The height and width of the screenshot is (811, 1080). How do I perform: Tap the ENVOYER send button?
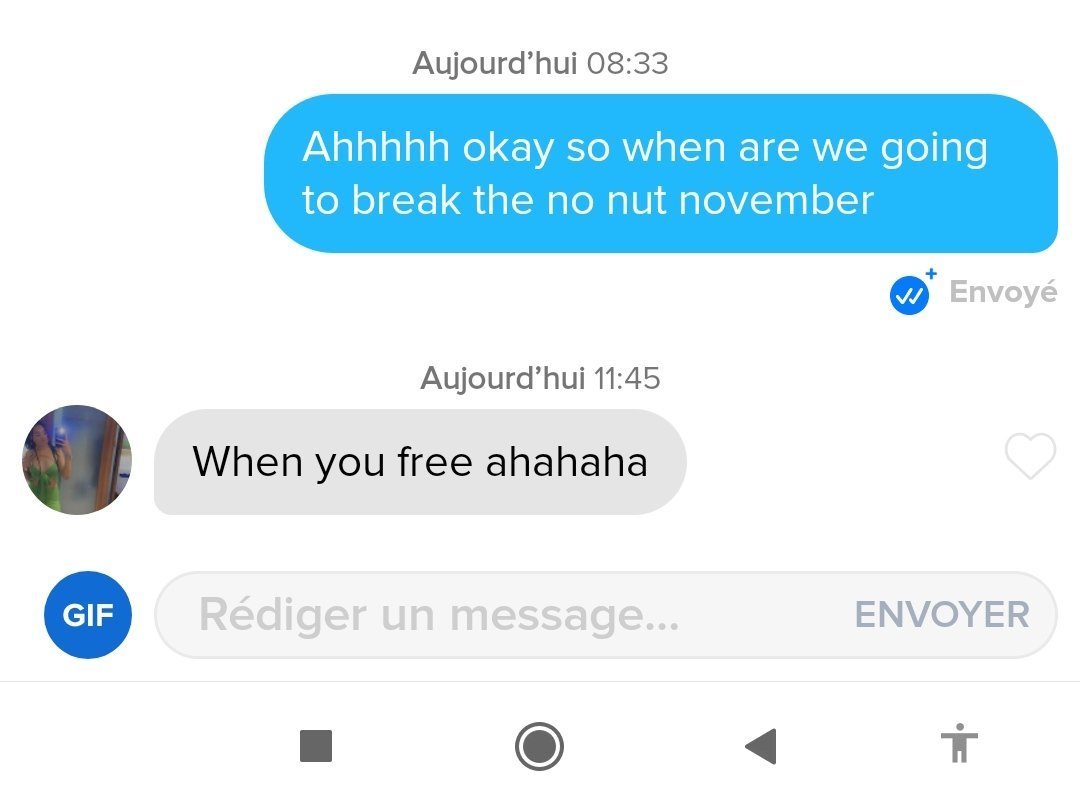click(x=941, y=615)
